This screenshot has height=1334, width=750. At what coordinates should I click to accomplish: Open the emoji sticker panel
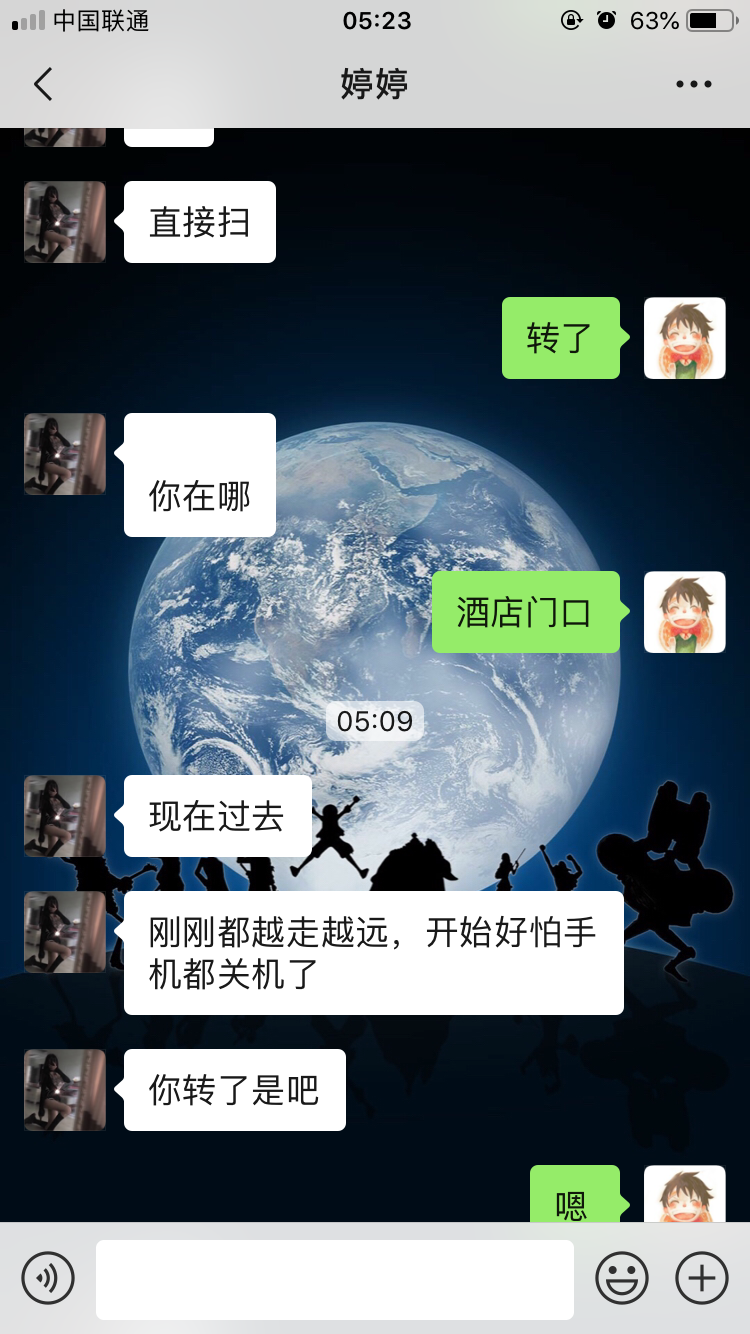622,1278
